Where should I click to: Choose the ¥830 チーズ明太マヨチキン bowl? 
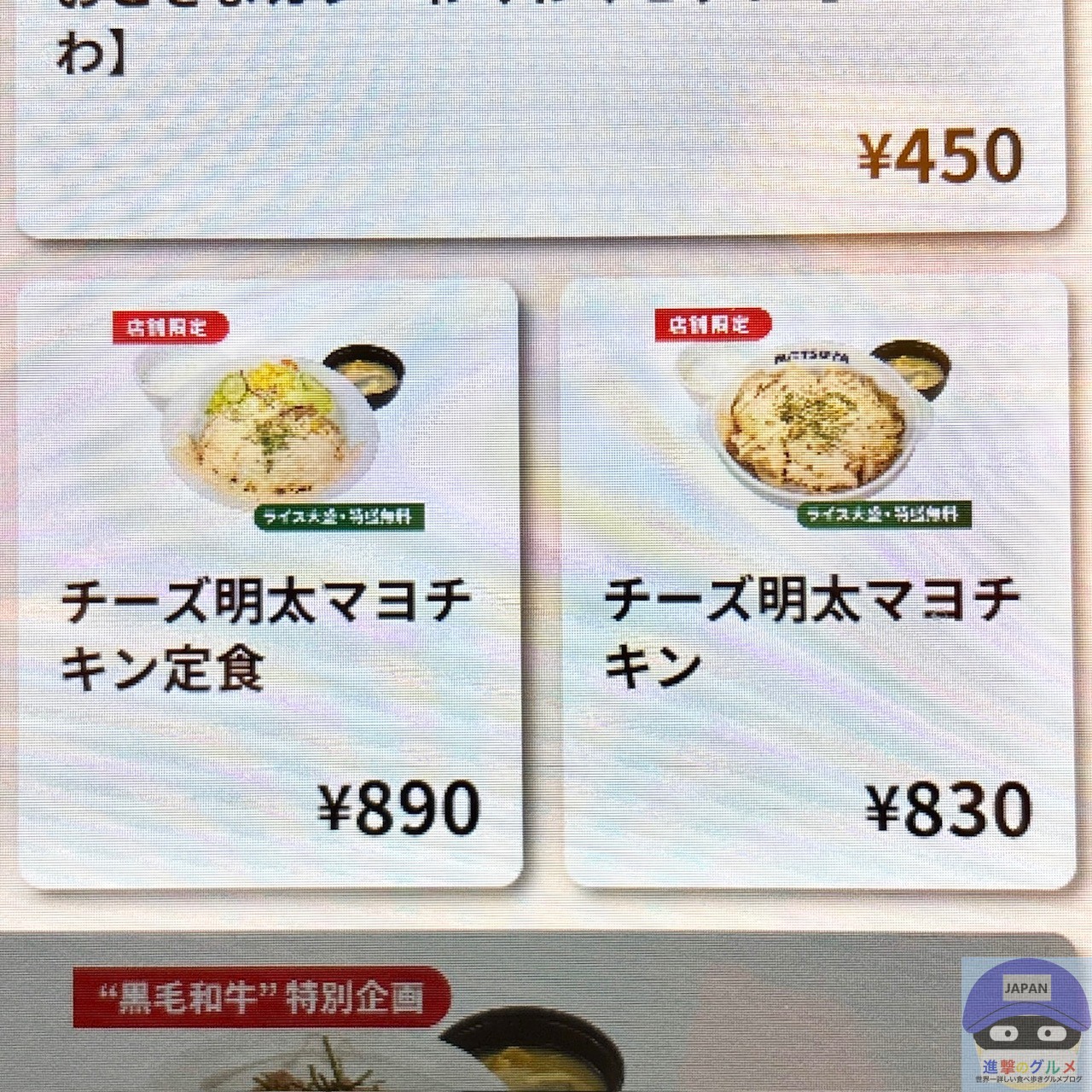pos(815,584)
